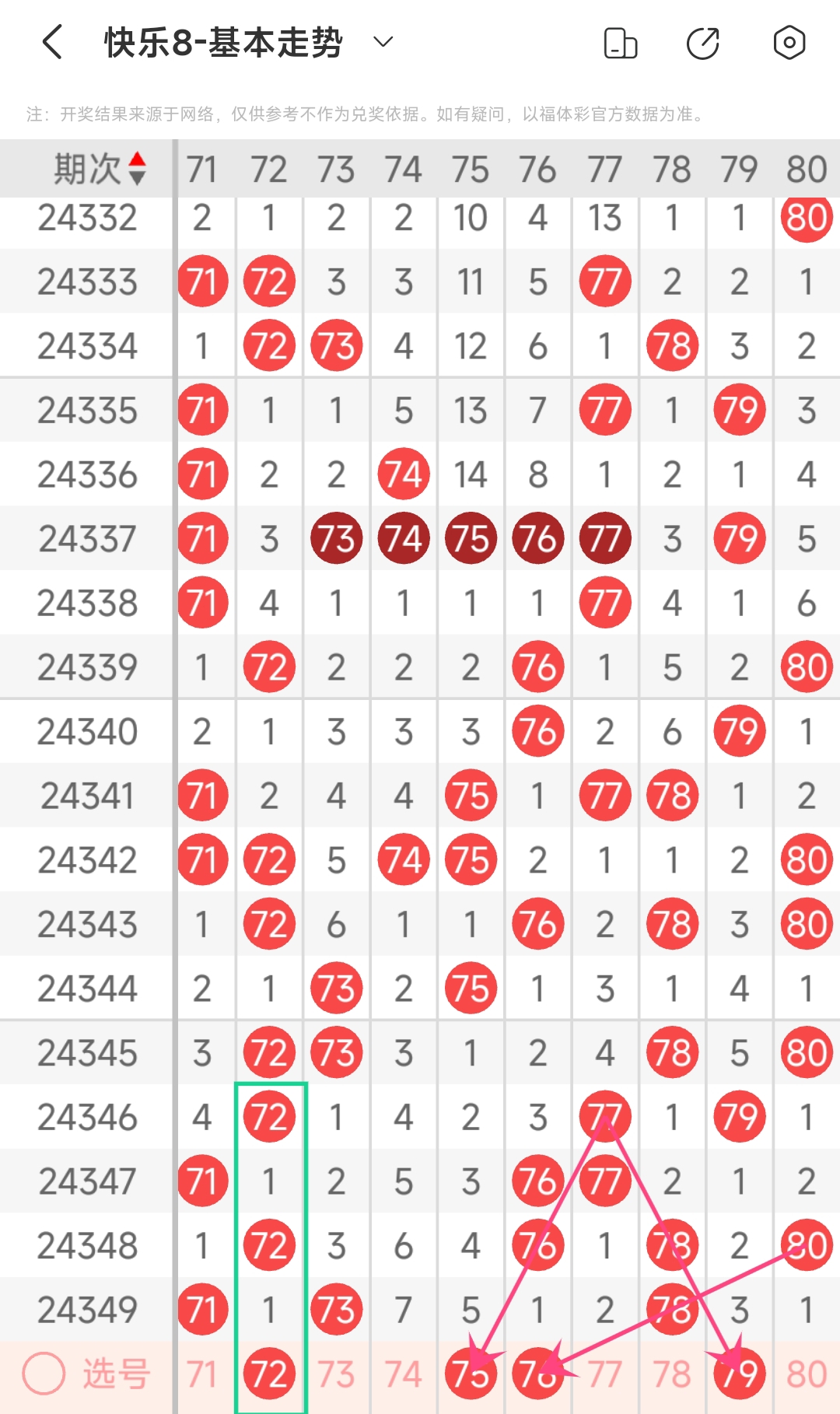Select number 71 in the 选号 row
The image size is (840, 1414).
point(202,1374)
